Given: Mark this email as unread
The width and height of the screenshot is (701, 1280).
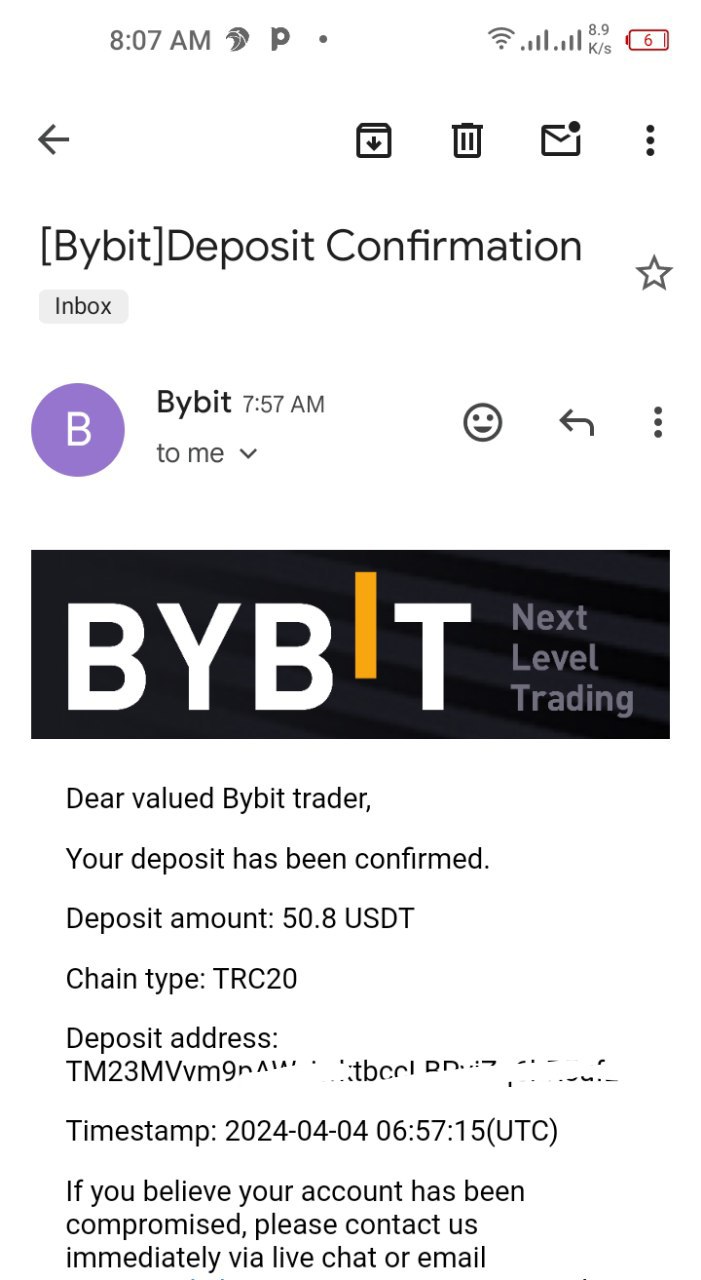Looking at the screenshot, I should pos(561,139).
